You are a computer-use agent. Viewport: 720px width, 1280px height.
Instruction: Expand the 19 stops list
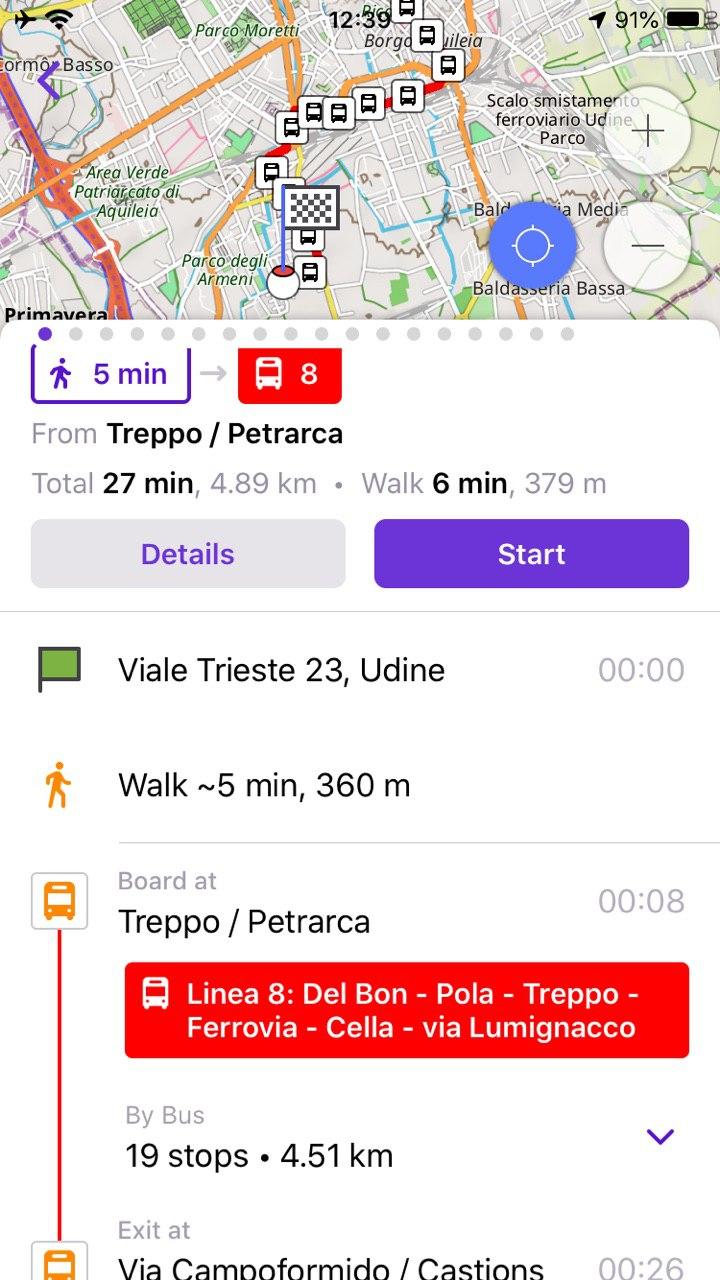coord(660,1136)
